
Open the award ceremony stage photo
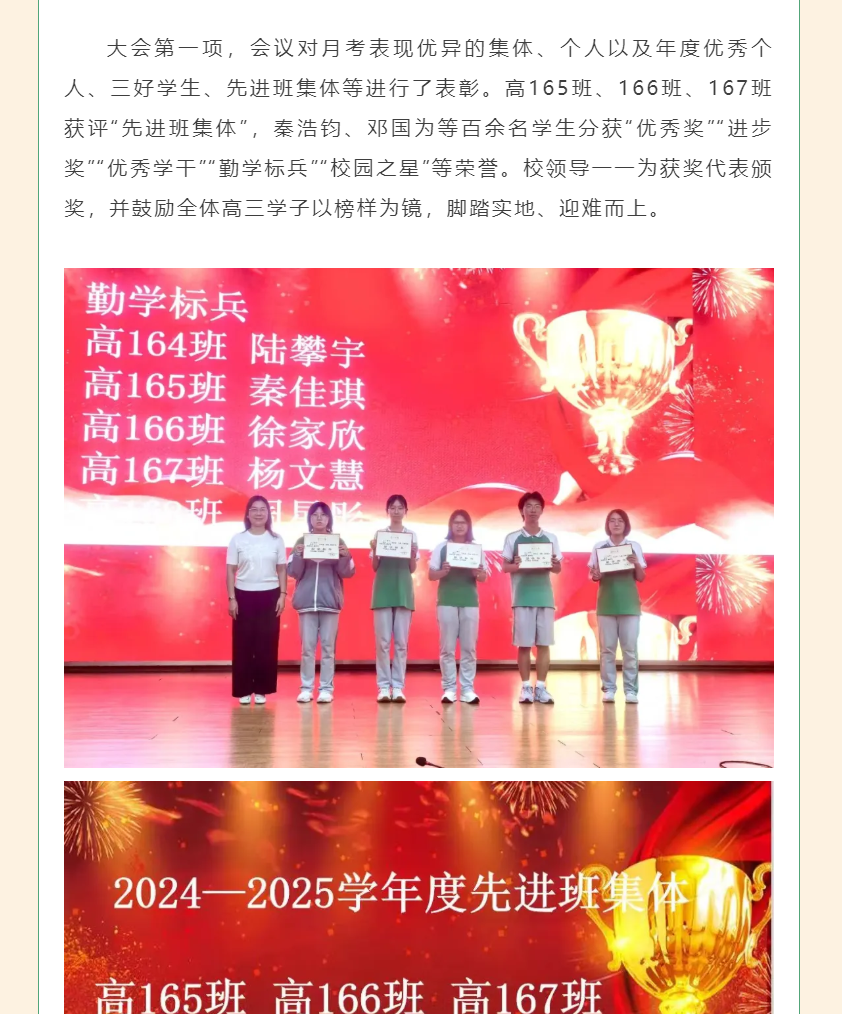coord(418,517)
